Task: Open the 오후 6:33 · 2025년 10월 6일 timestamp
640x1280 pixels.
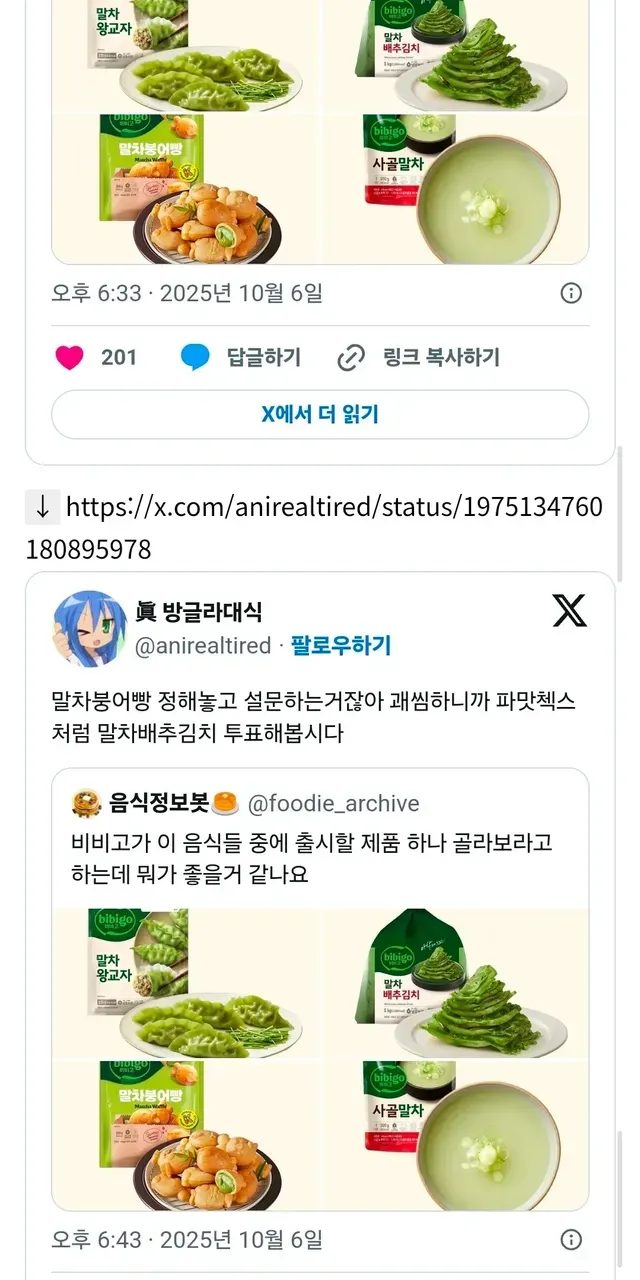Action: (x=187, y=293)
